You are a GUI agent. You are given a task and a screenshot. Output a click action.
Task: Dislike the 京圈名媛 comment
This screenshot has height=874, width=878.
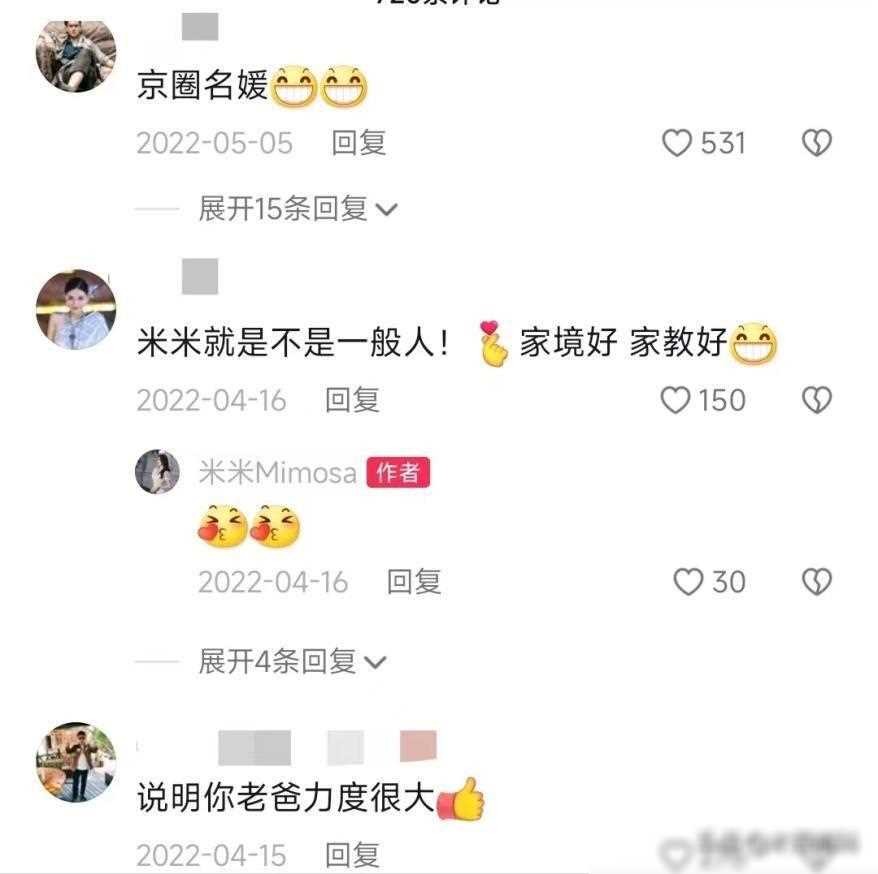coord(817,144)
